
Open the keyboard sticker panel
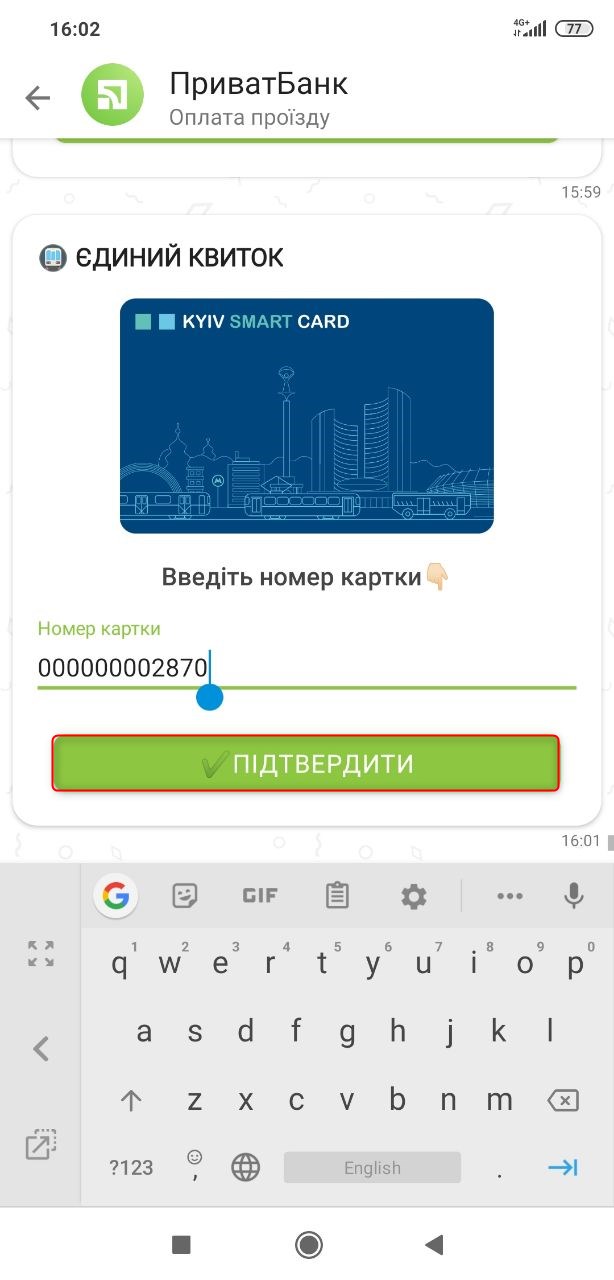coord(185,895)
